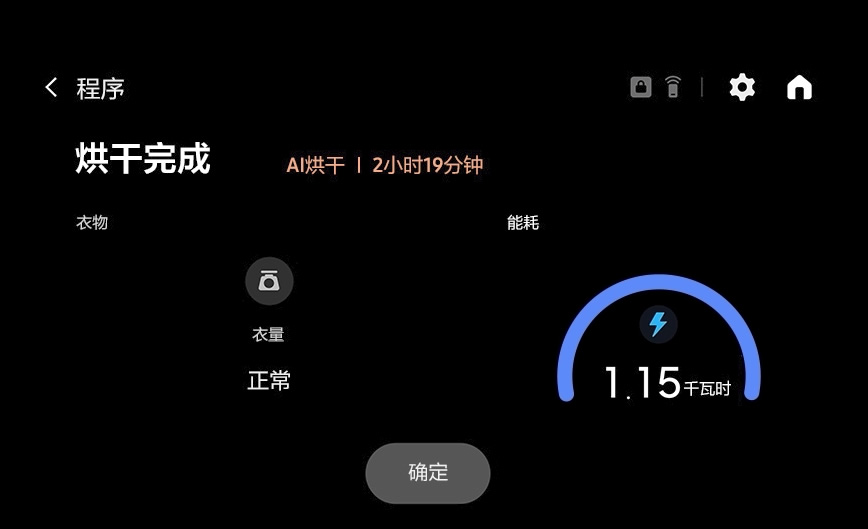
Task: Open settings via the gear icon
Action: [742, 88]
